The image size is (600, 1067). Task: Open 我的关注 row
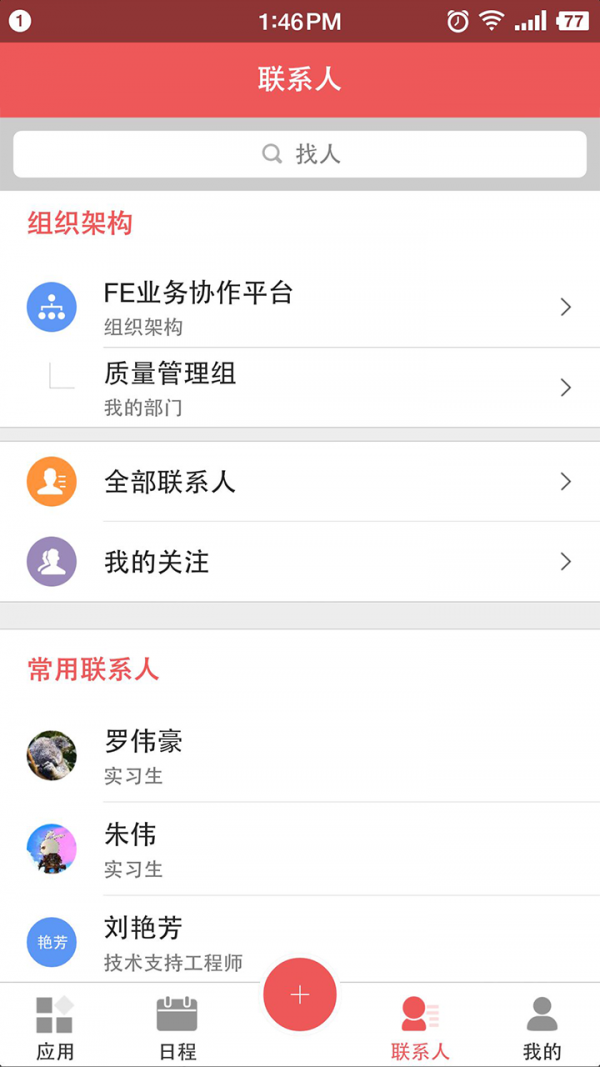click(x=300, y=562)
